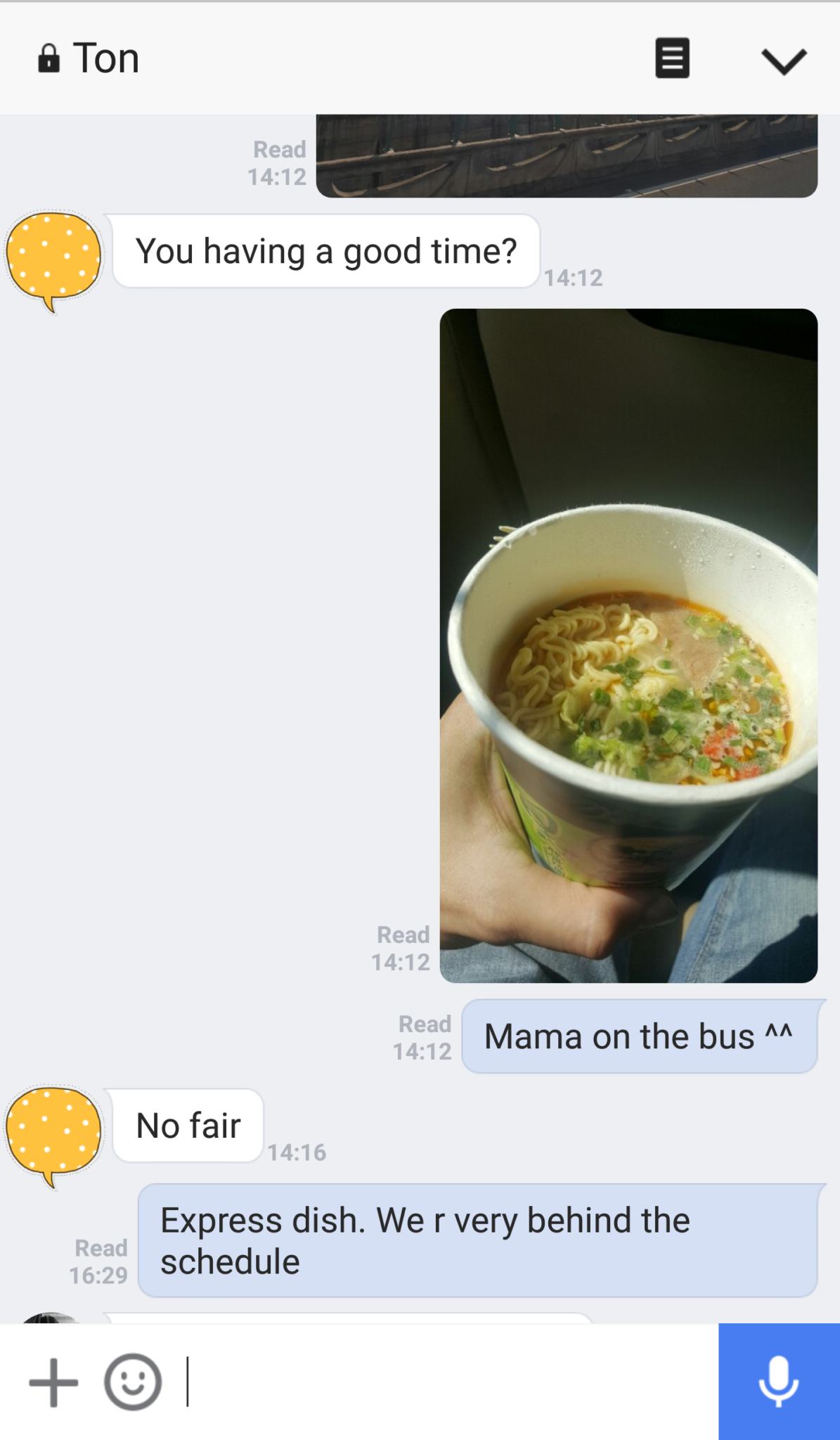The height and width of the screenshot is (1440, 840).
Task: Open the cup noodles photo
Action: coord(628,645)
